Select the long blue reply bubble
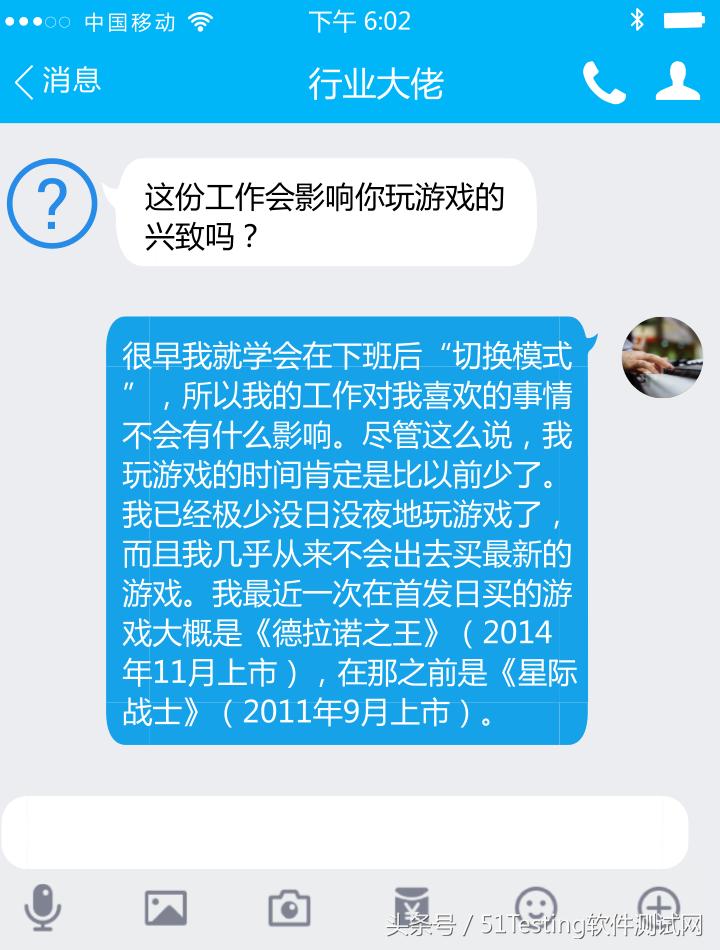The width and height of the screenshot is (720, 950). click(x=350, y=530)
